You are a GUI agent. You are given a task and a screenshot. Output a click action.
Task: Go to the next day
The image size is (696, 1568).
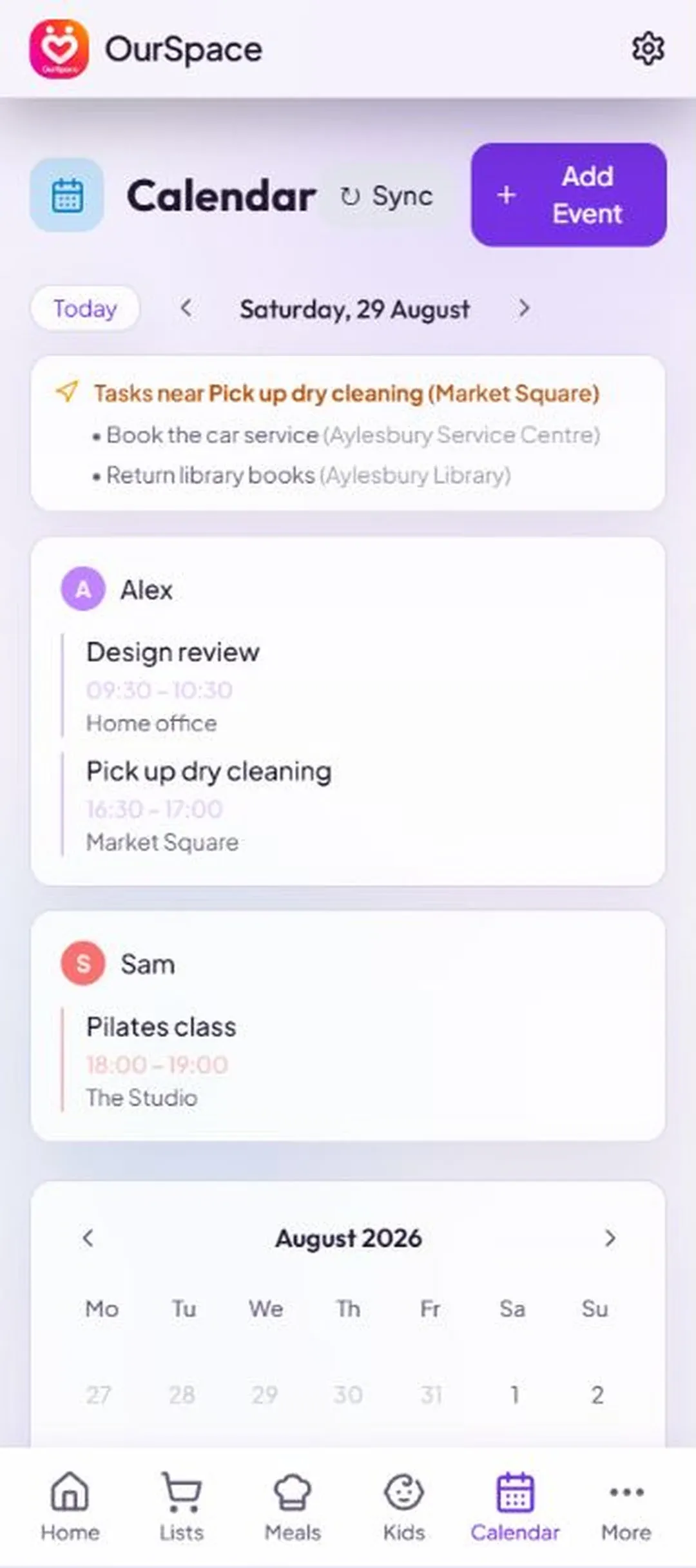coord(524,308)
